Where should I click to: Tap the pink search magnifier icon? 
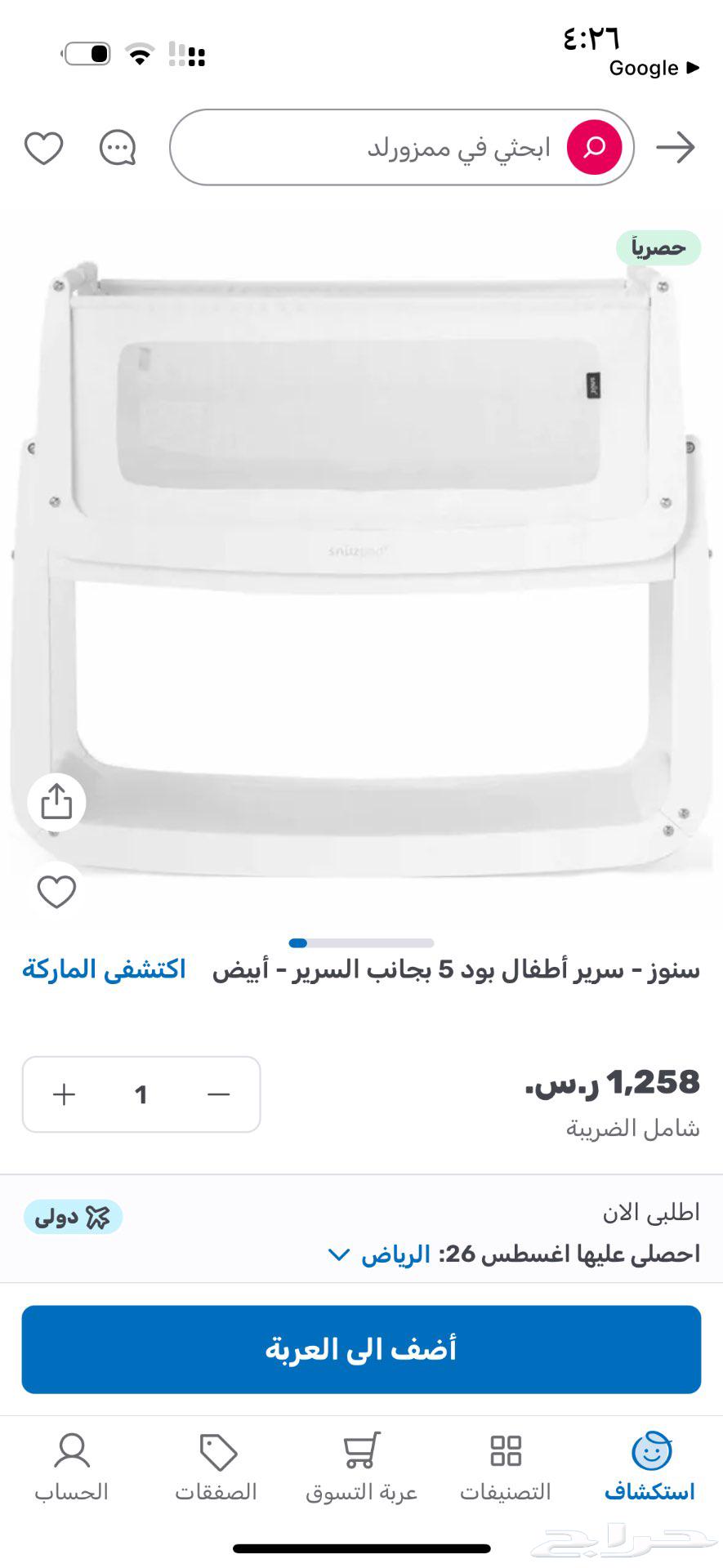coord(593,147)
